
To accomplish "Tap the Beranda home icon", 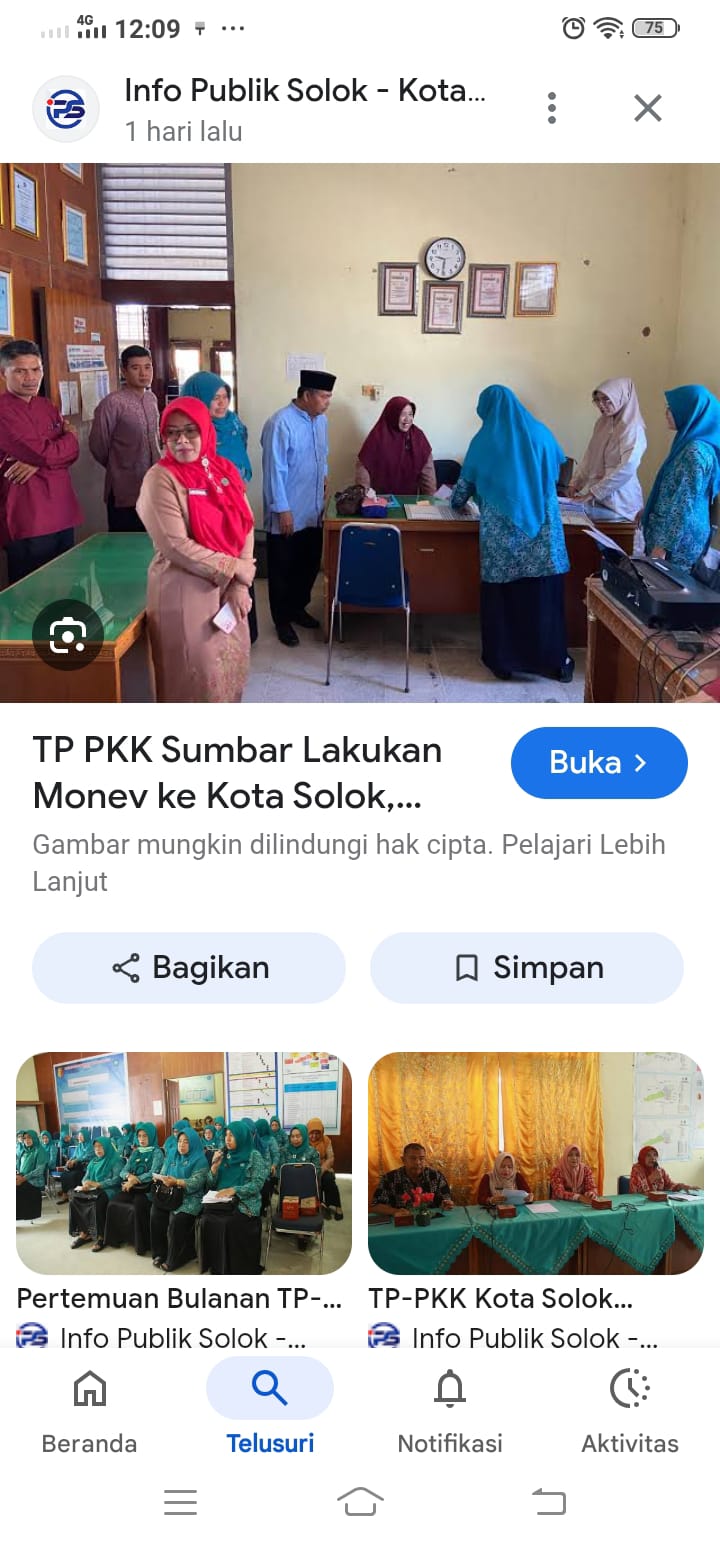I will point(89,1389).
